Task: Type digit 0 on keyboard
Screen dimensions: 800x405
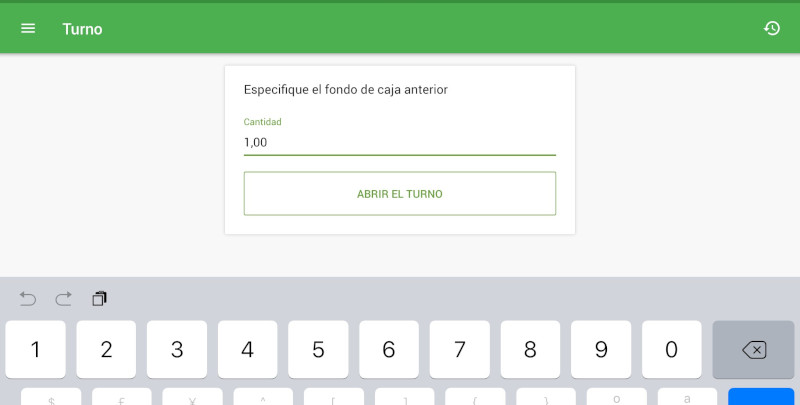Action: 671,349
